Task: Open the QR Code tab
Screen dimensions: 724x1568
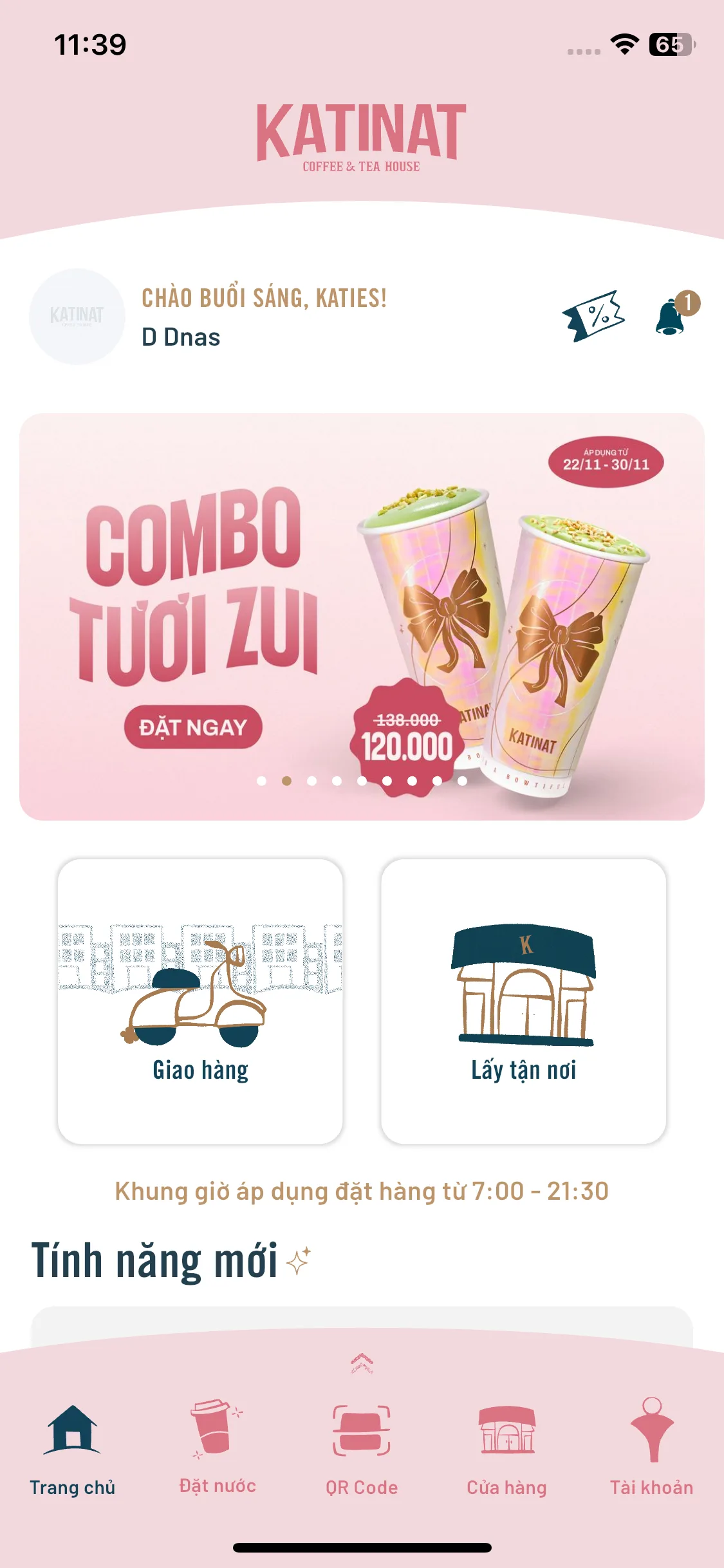Action: [x=362, y=1449]
